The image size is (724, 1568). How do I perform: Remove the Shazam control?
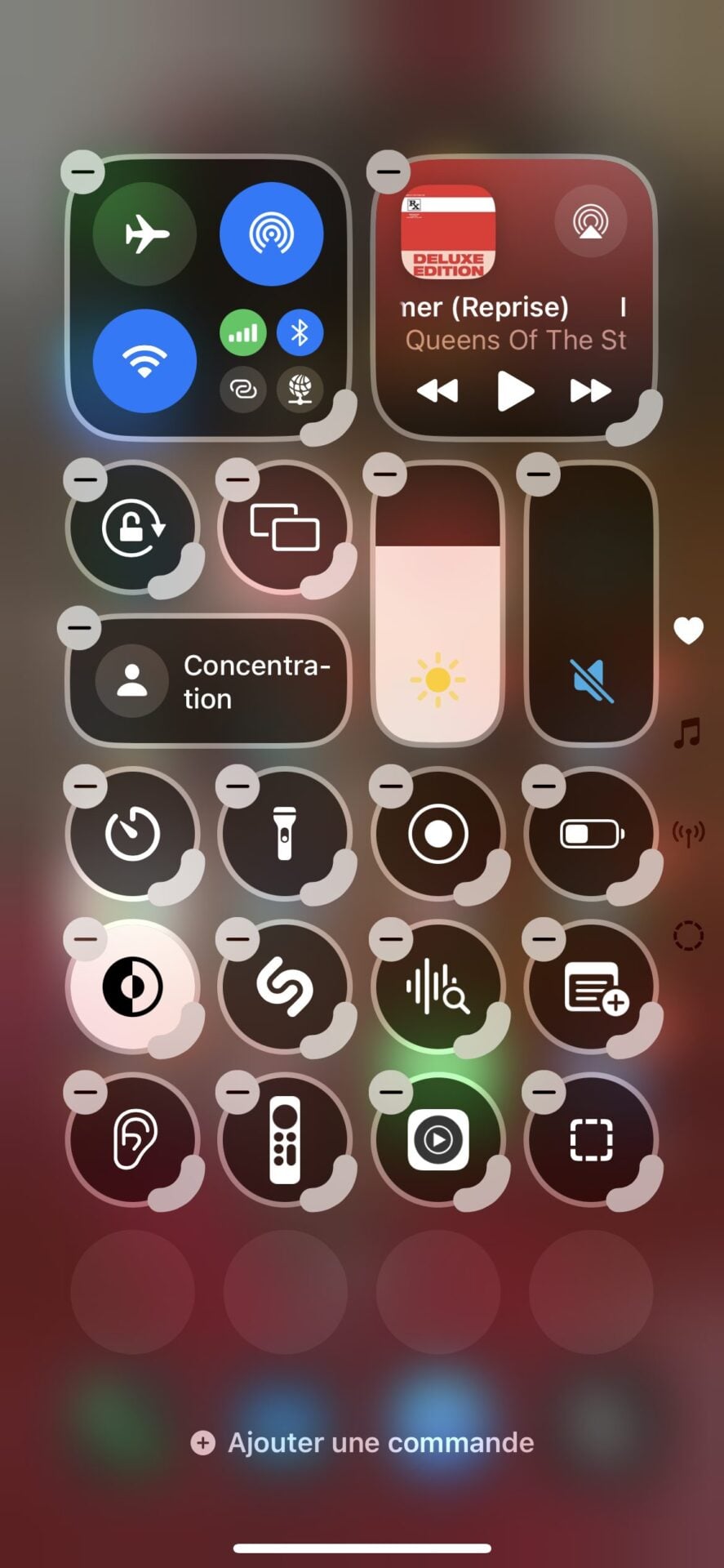238,939
